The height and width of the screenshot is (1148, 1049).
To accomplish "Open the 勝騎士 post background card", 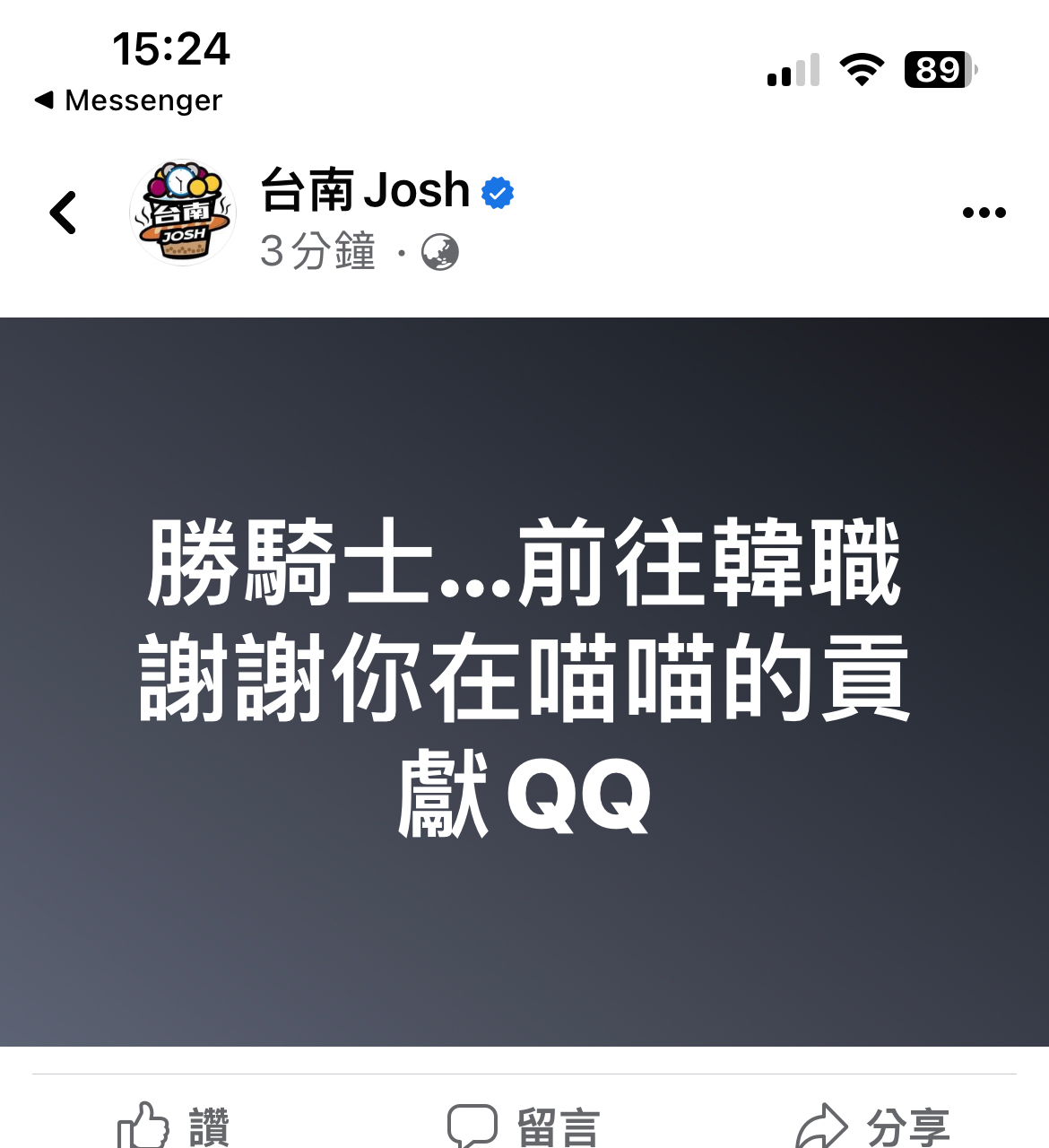I will pyautogui.click(x=524, y=682).
